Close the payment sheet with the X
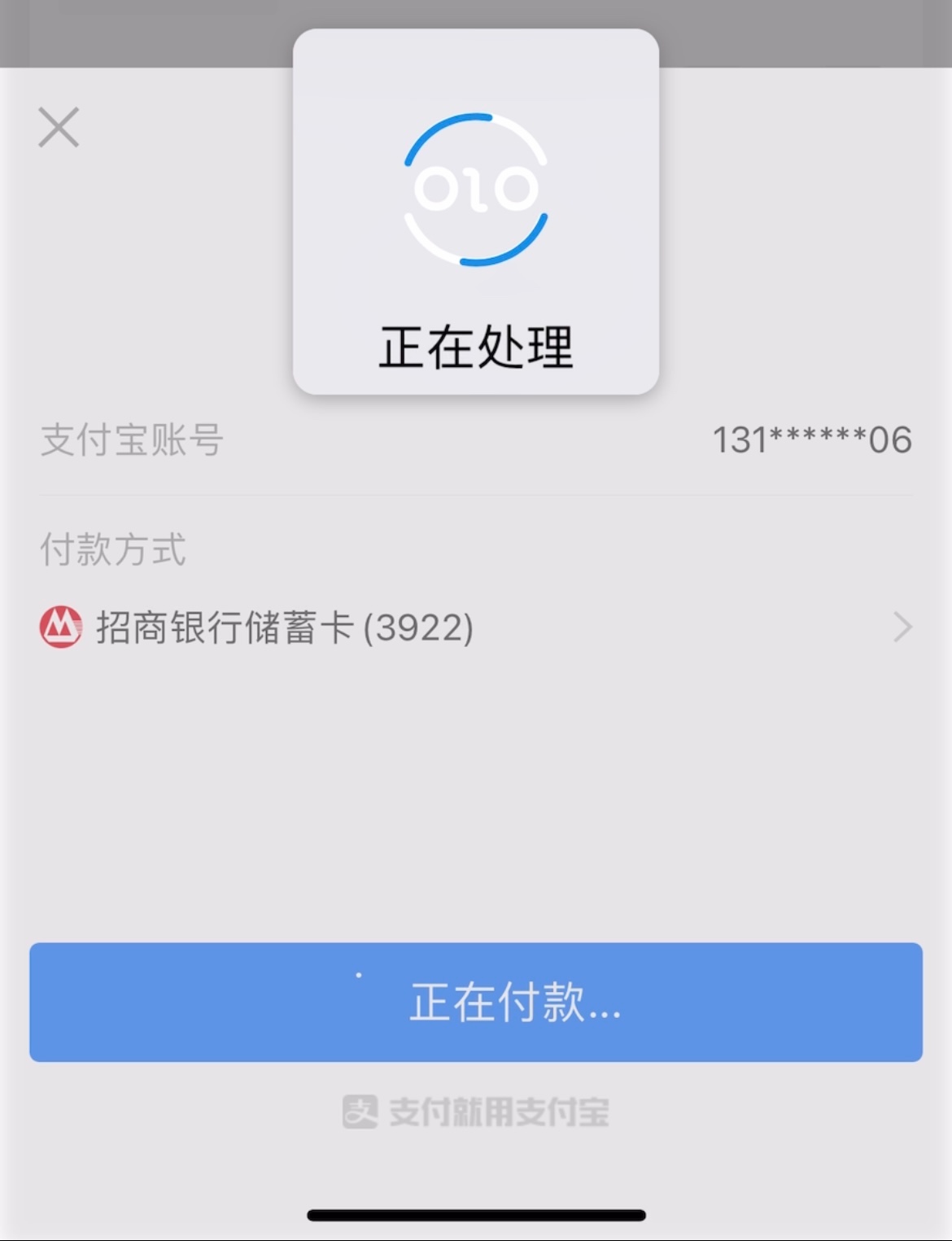The width and height of the screenshot is (952, 1241). (x=59, y=128)
